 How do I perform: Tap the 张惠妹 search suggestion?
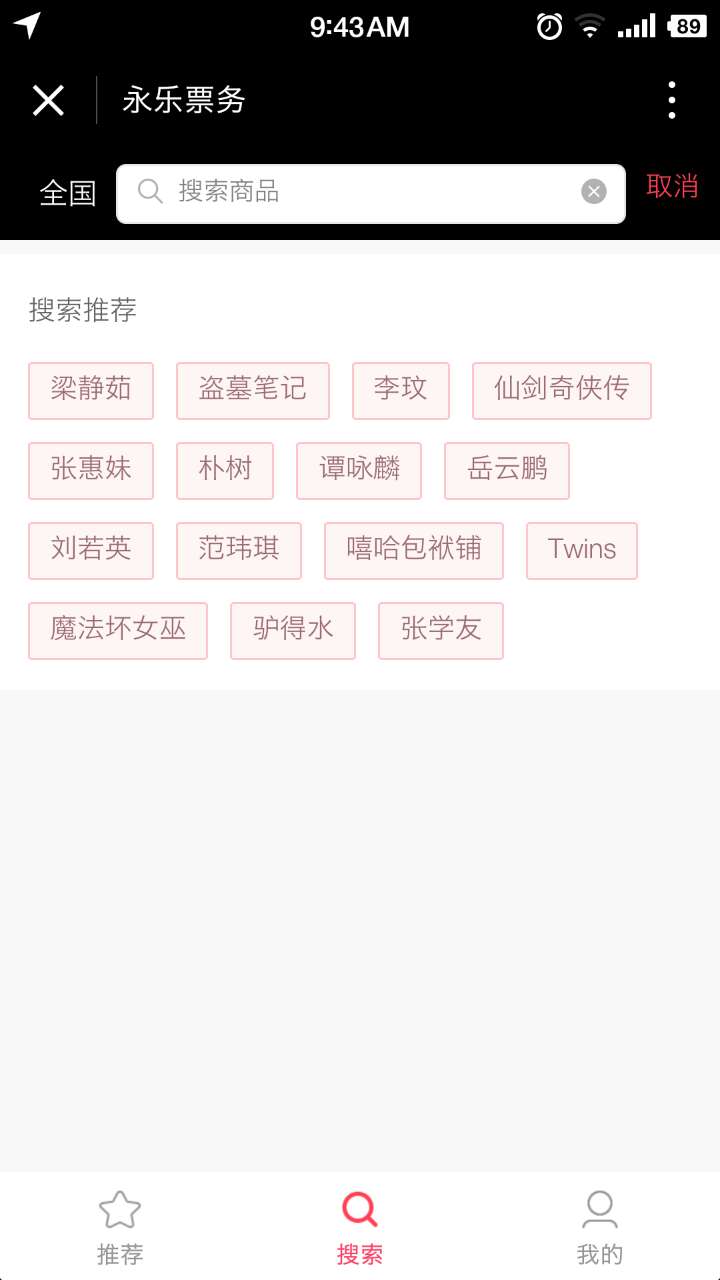[x=91, y=470]
